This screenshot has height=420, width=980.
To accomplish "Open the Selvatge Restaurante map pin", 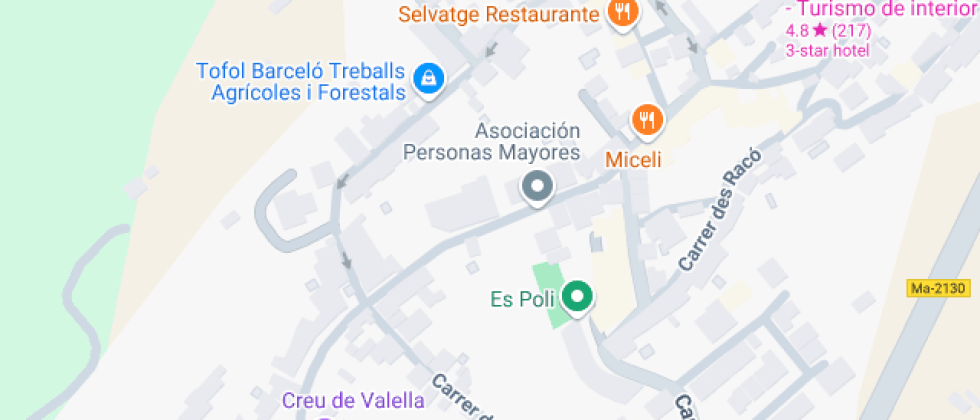I will [x=622, y=14].
